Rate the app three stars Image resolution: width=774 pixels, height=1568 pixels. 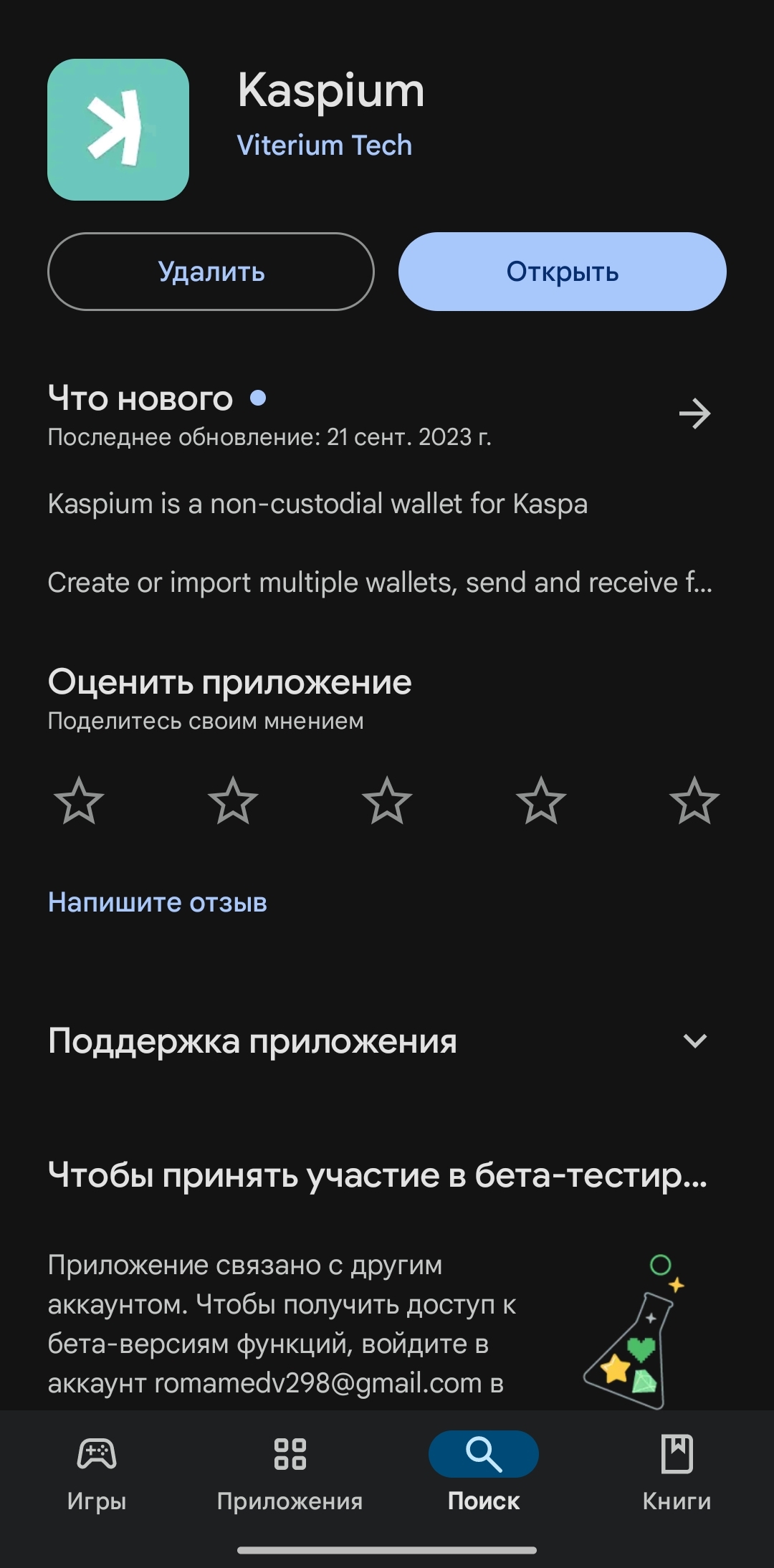pos(387,800)
